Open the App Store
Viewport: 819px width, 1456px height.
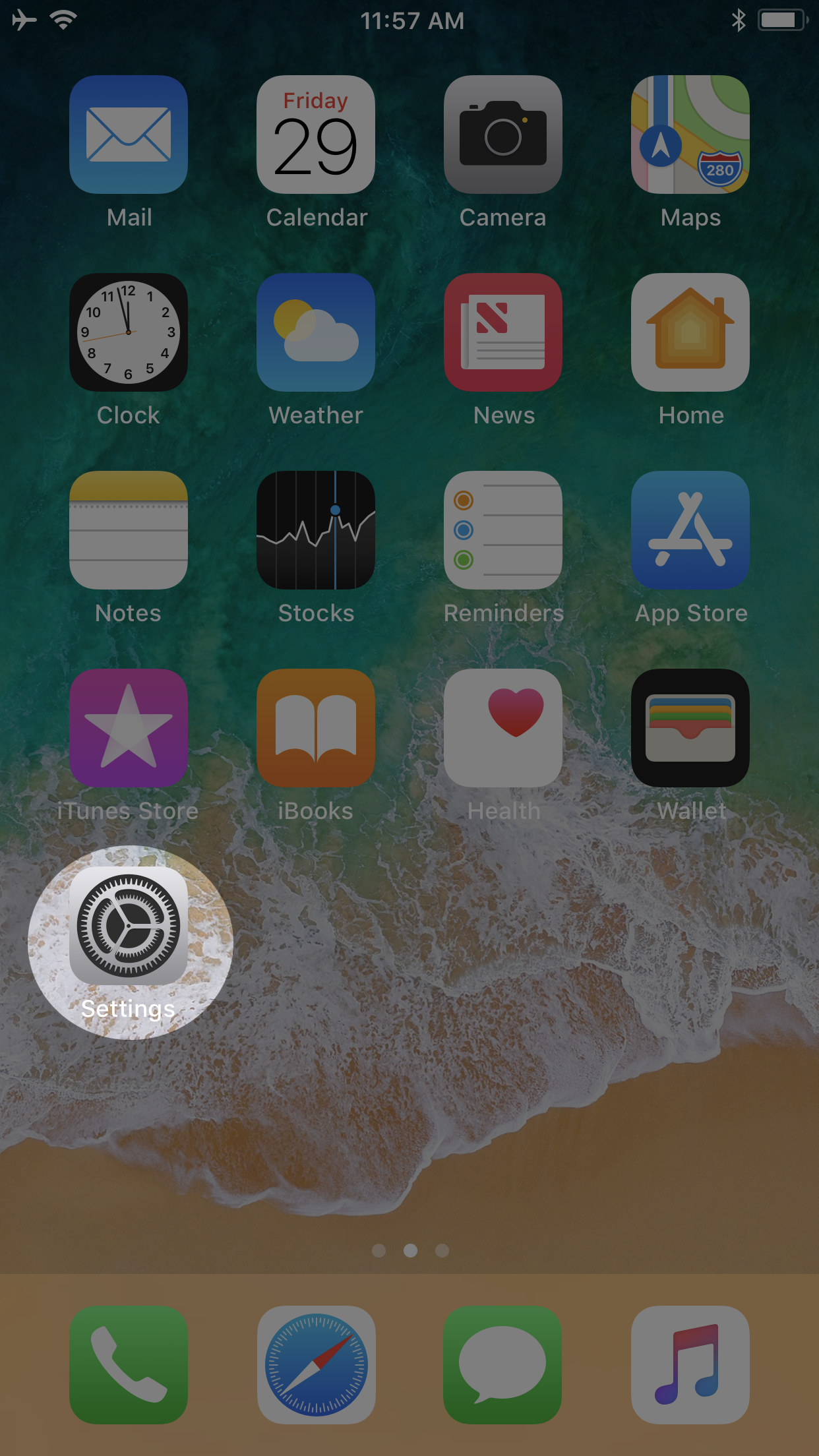tap(690, 530)
